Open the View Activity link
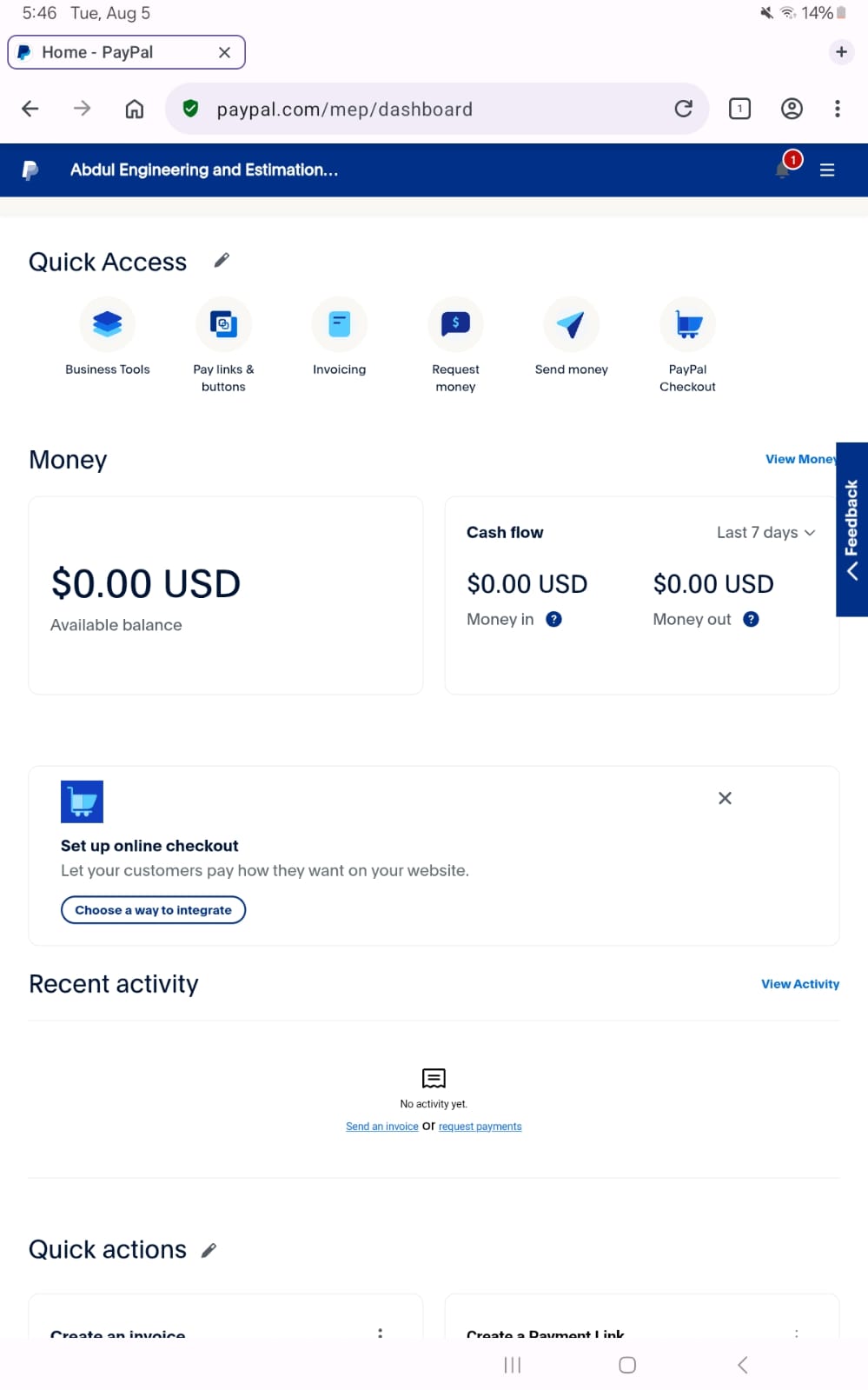This screenshot has height=1390, width=868. click(x=800, y=984)
